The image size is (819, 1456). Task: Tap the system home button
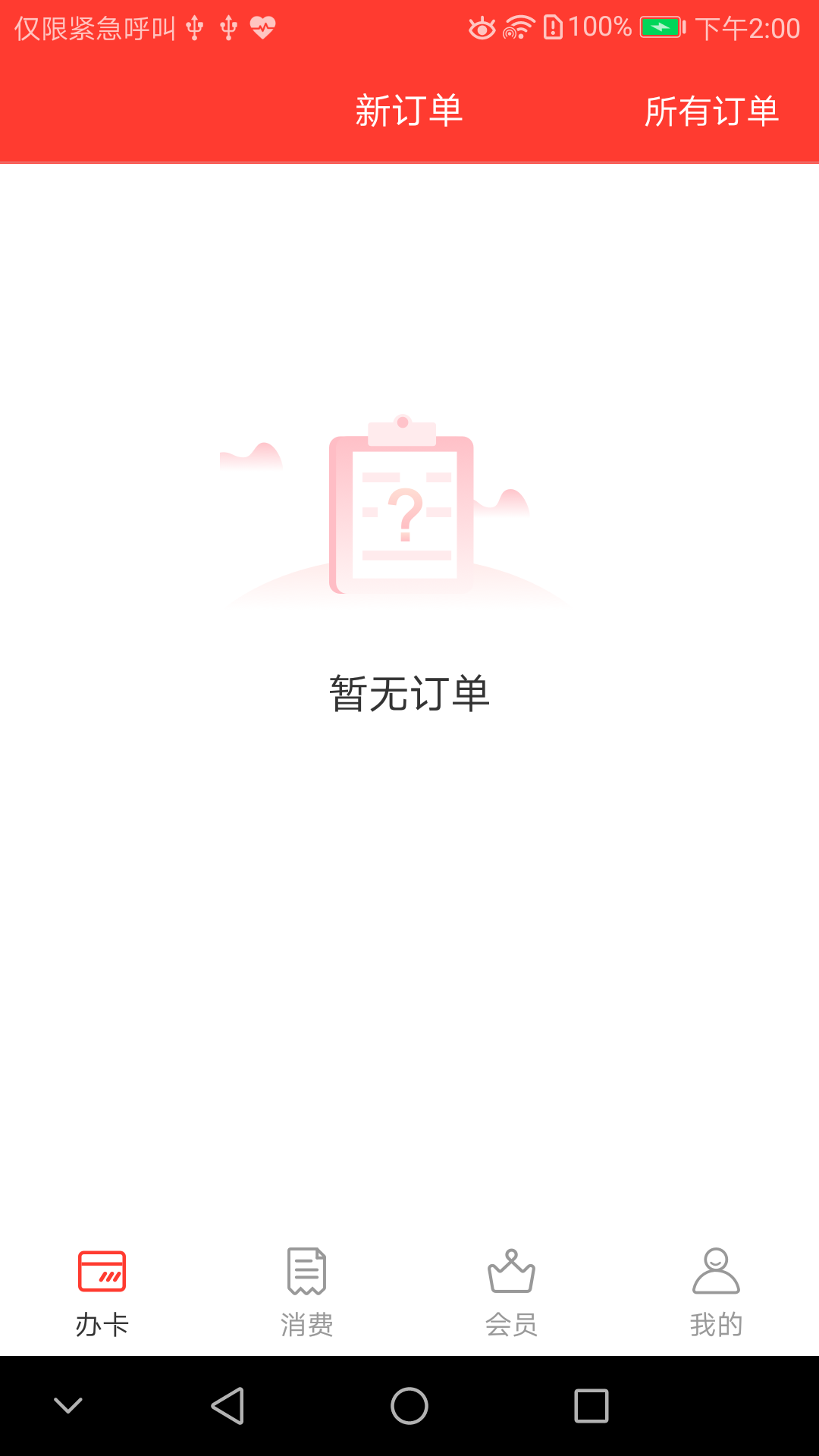coord(409,1406)
